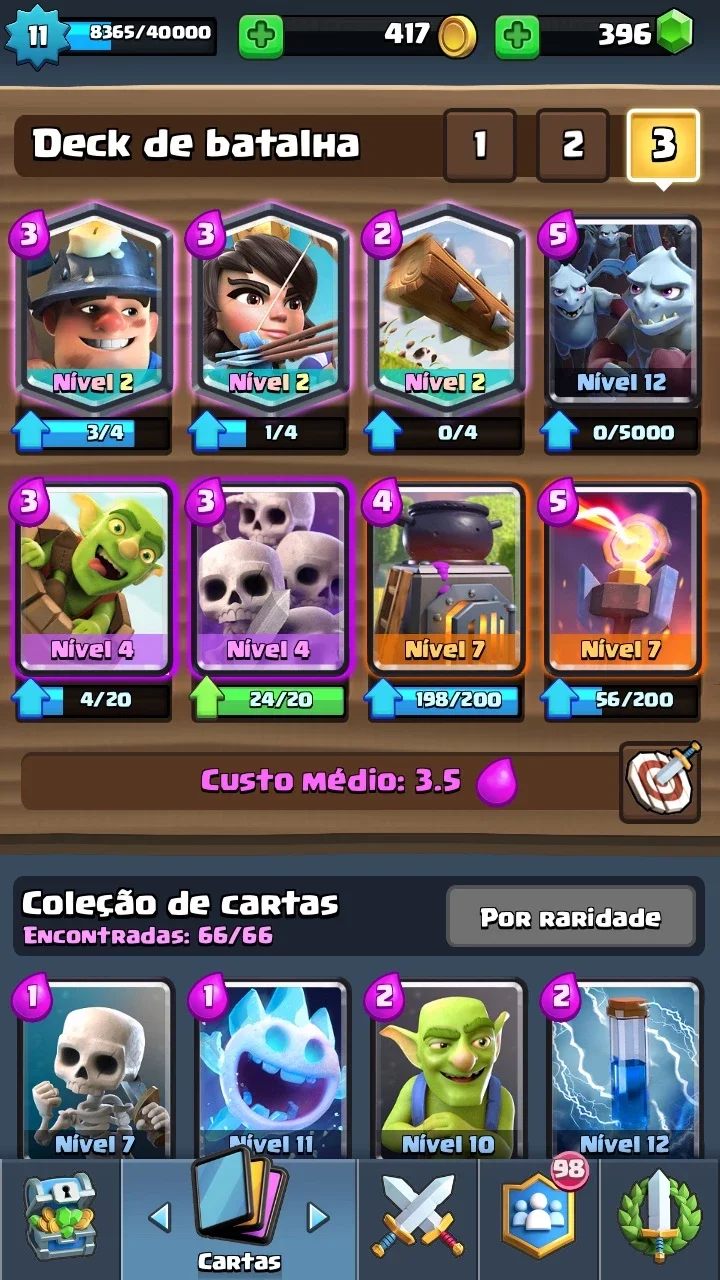Switch to battle deck 1
The height and width of the screenshot is (1280, 720).
(480, 145)
